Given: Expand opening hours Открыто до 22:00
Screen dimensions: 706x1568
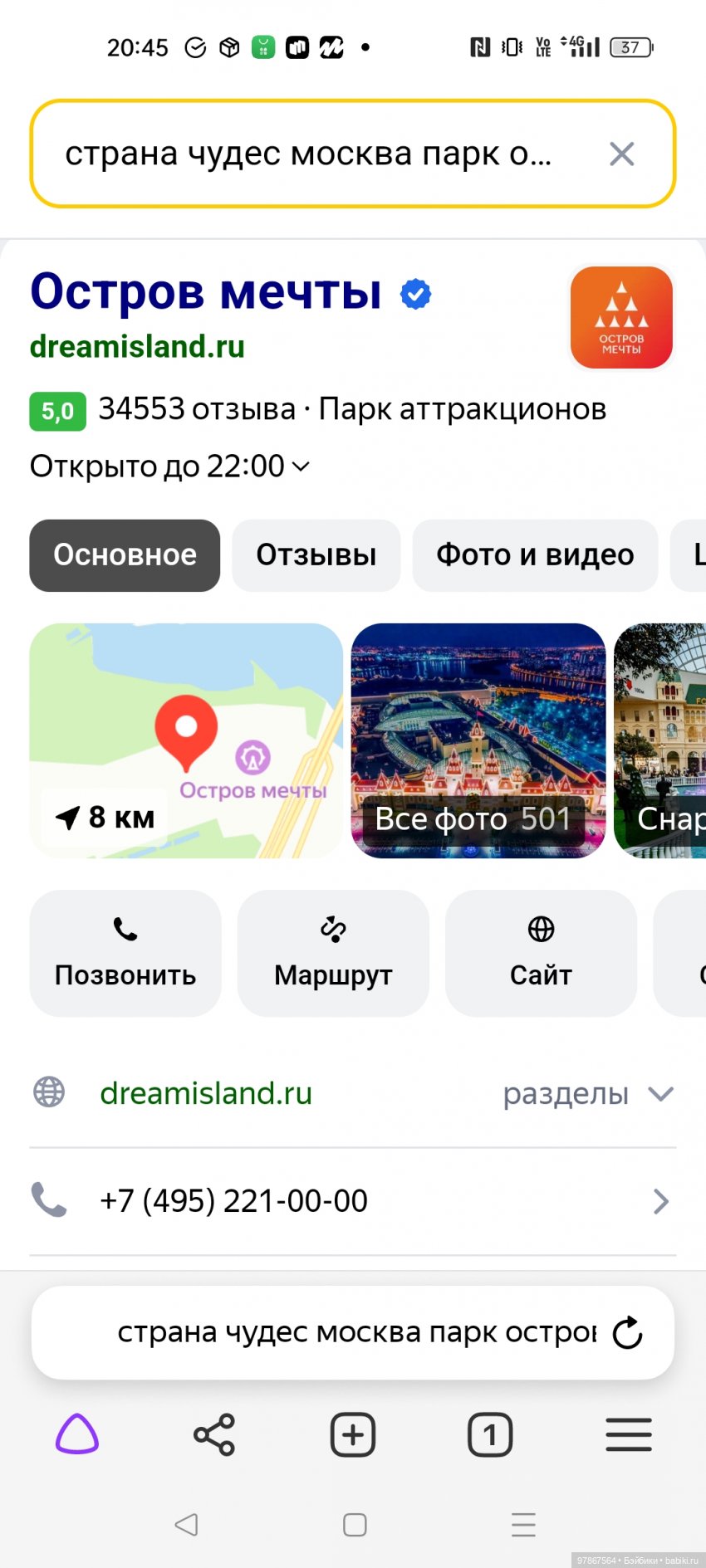Looking at the screenshot, I should [x=169, y=466].
